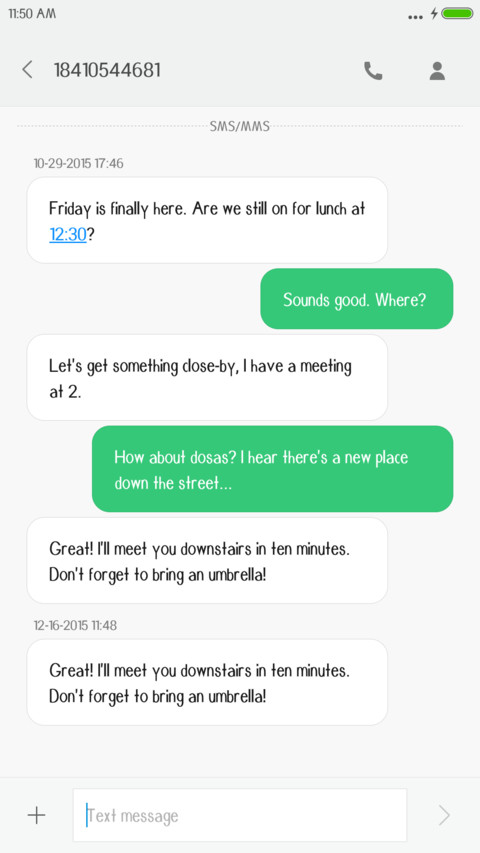Open the contact details icon
The width and height of the screenshot is (480, 853).
coord(437,71)
